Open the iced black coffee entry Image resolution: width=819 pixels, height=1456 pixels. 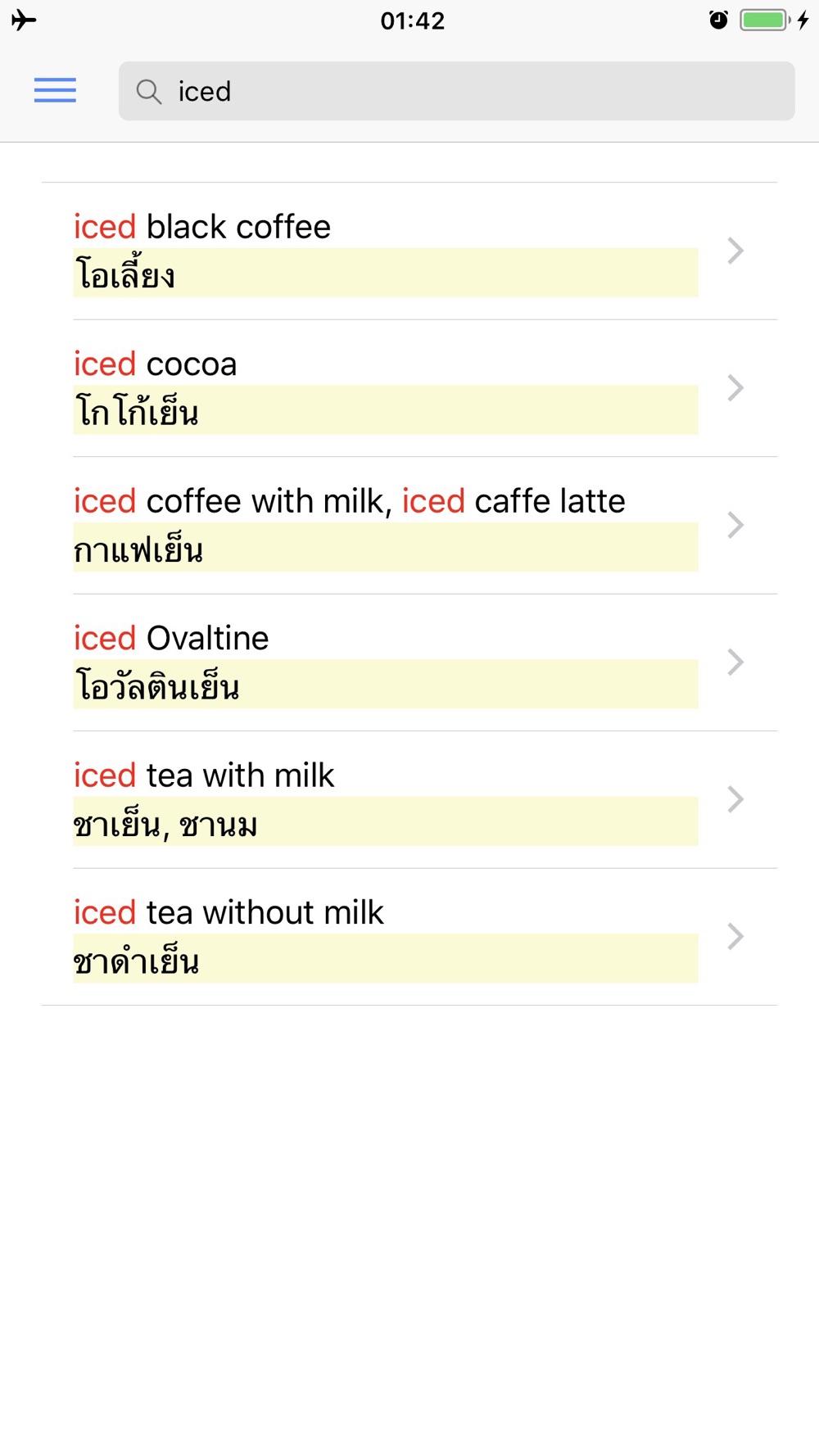tap(409, 251)
